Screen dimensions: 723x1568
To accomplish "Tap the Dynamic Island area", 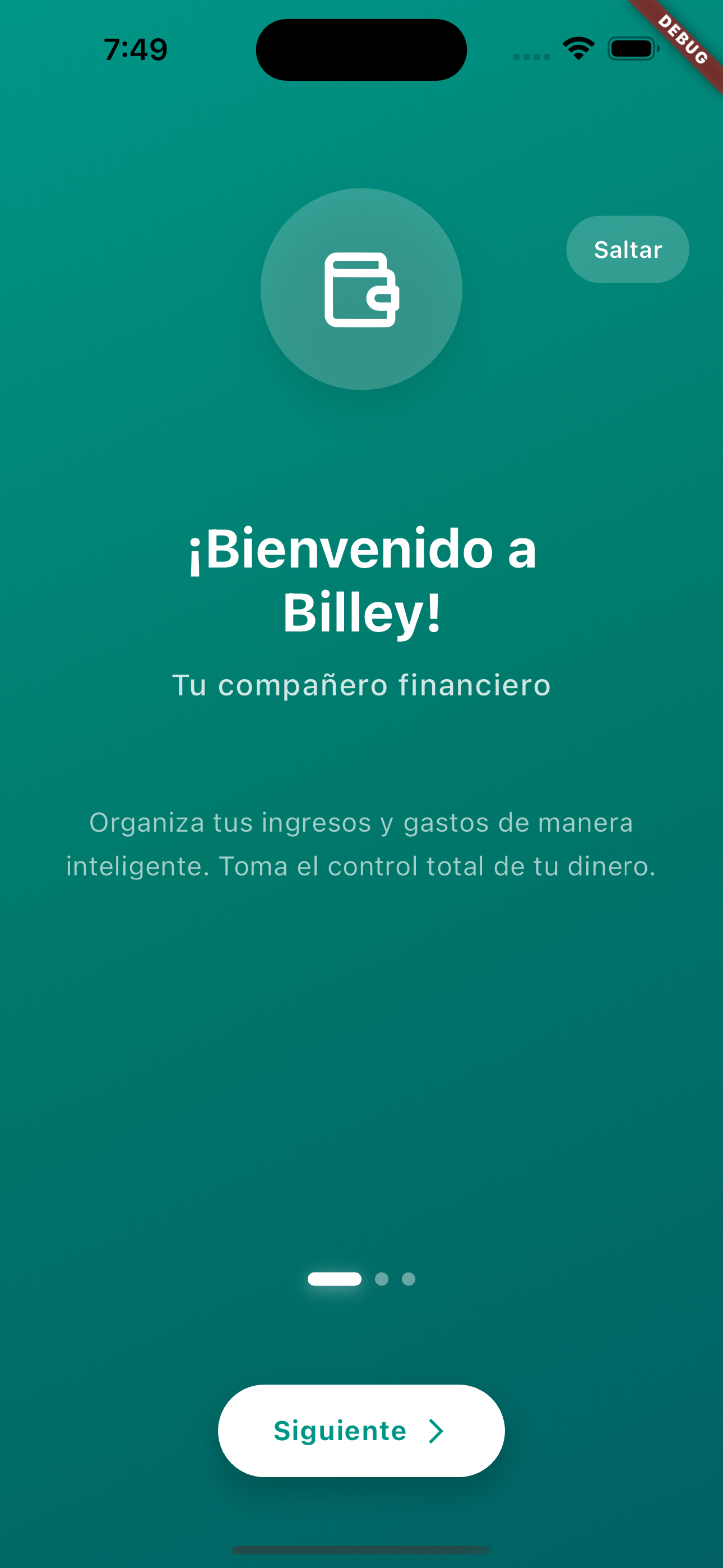I will pos(361,49).
